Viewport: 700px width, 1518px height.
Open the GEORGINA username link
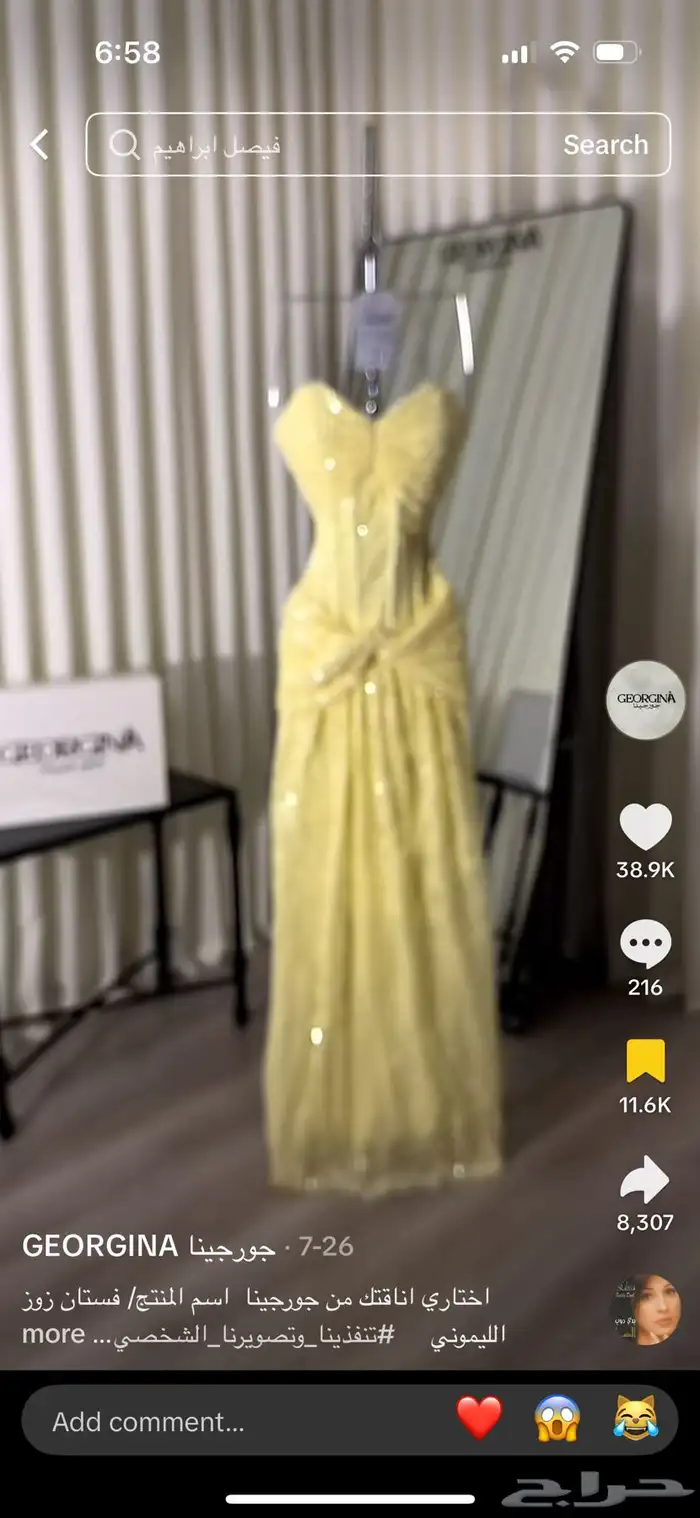tap(148, 1247)
